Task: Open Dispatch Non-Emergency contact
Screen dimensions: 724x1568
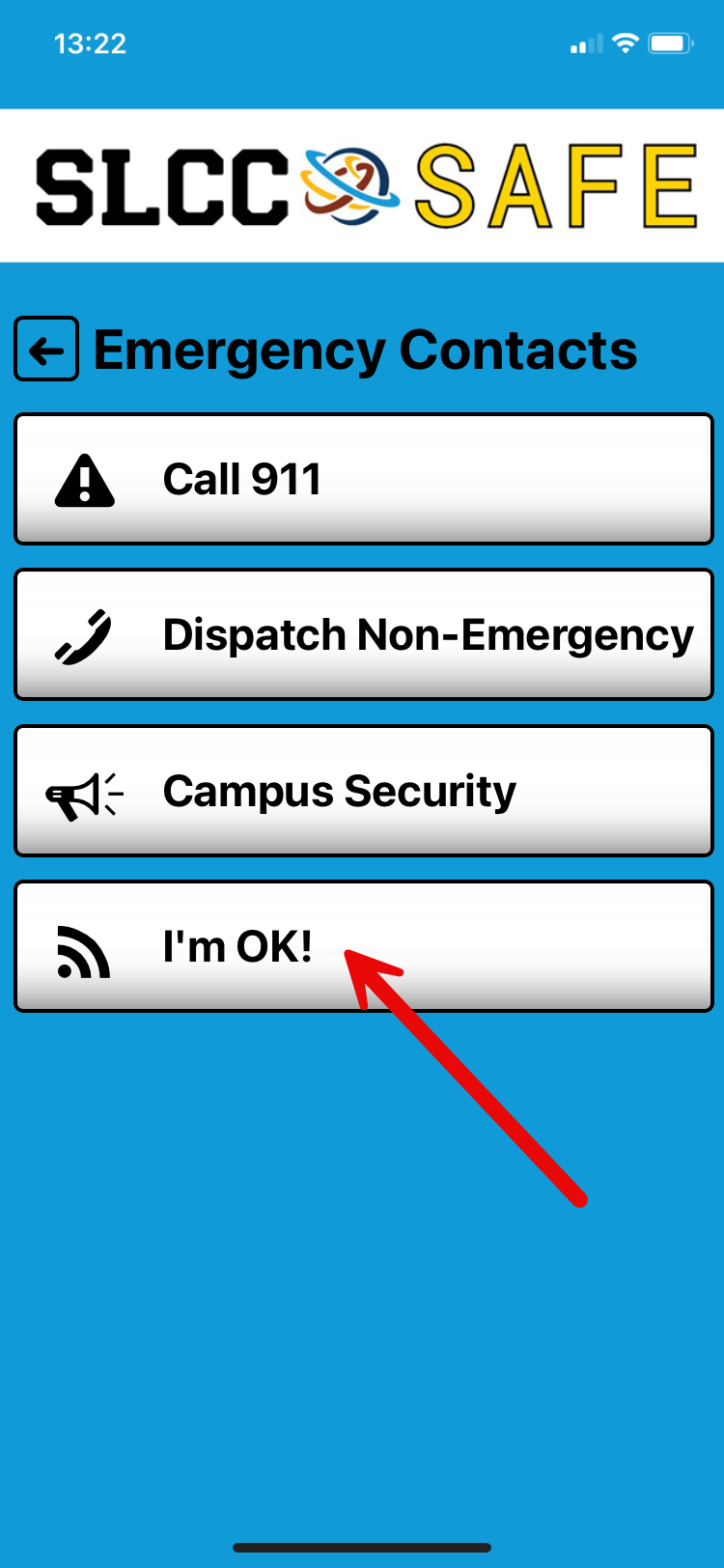Action: 364,635
